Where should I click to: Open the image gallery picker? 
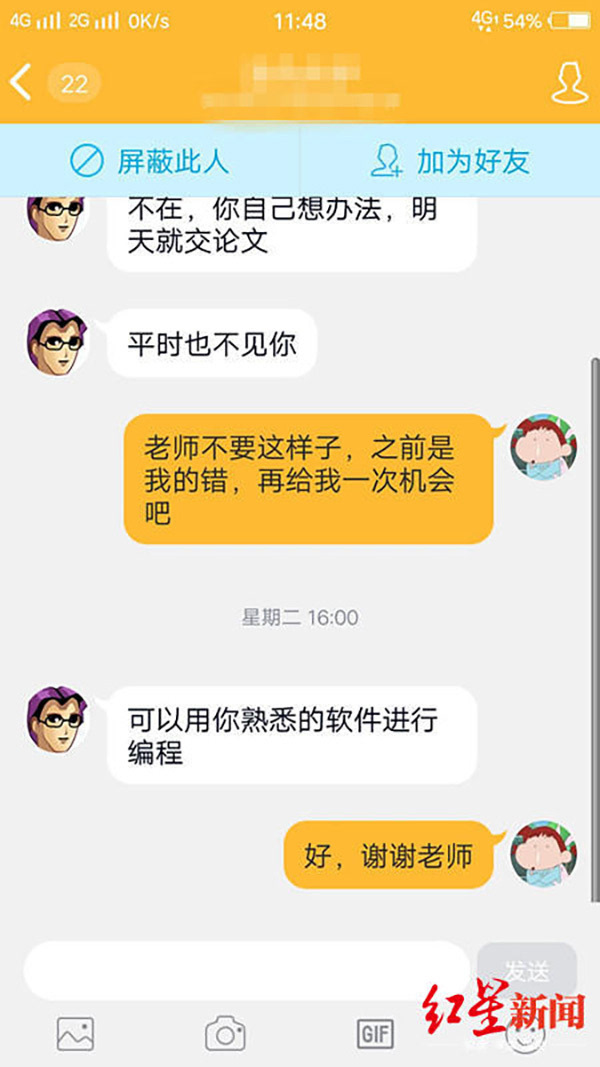(x=76, y=1034)
